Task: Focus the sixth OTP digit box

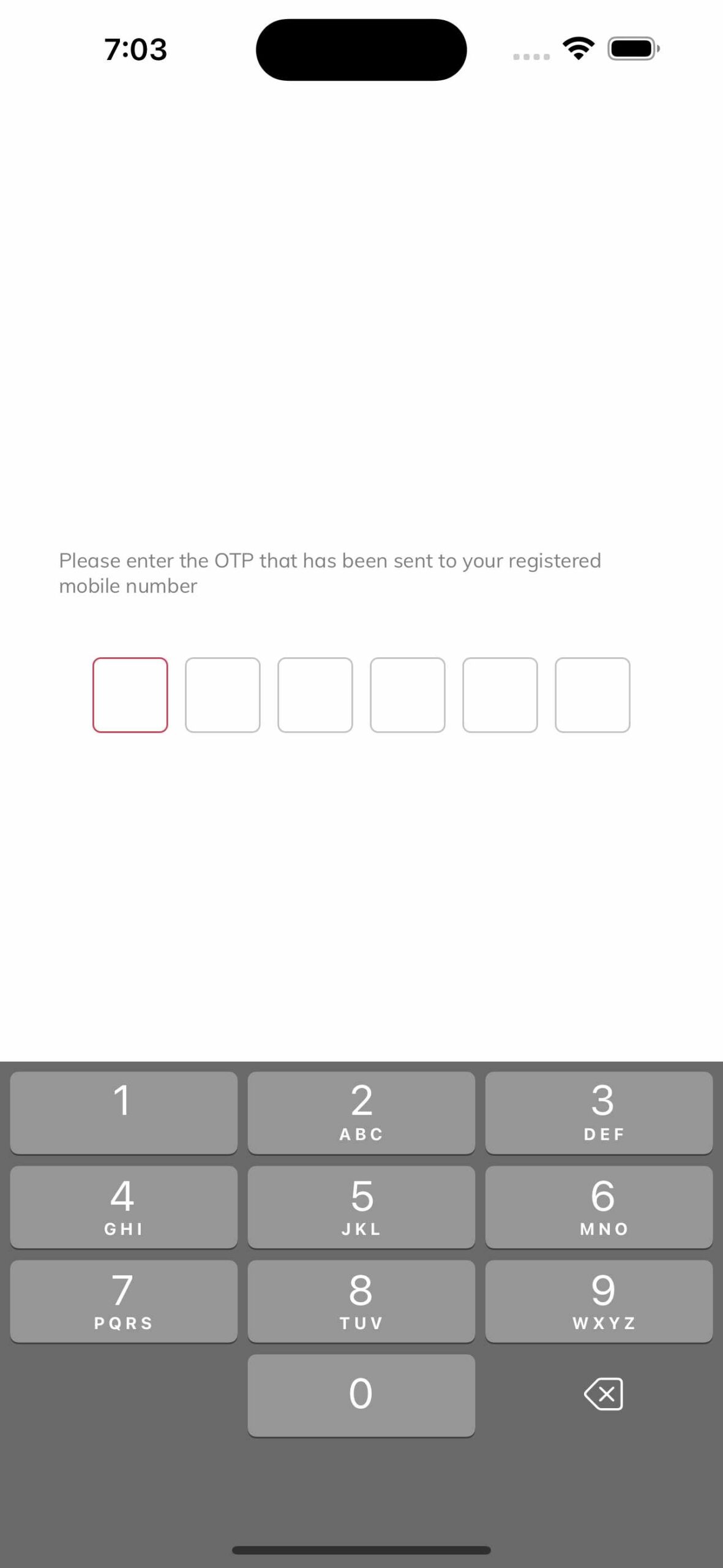Action: pyautogui.click(x=592, y=695)
